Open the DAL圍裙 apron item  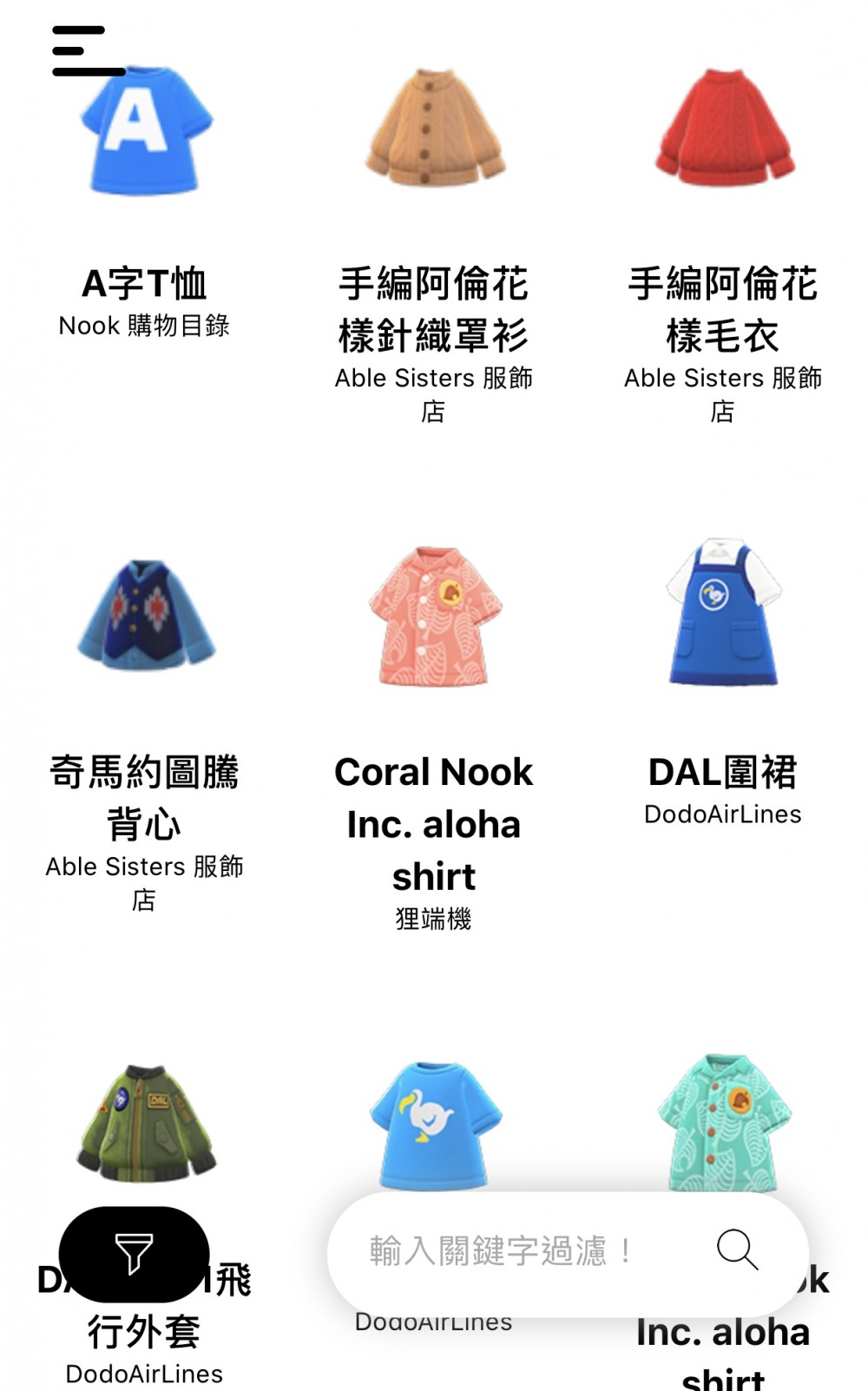coord(724,616)
